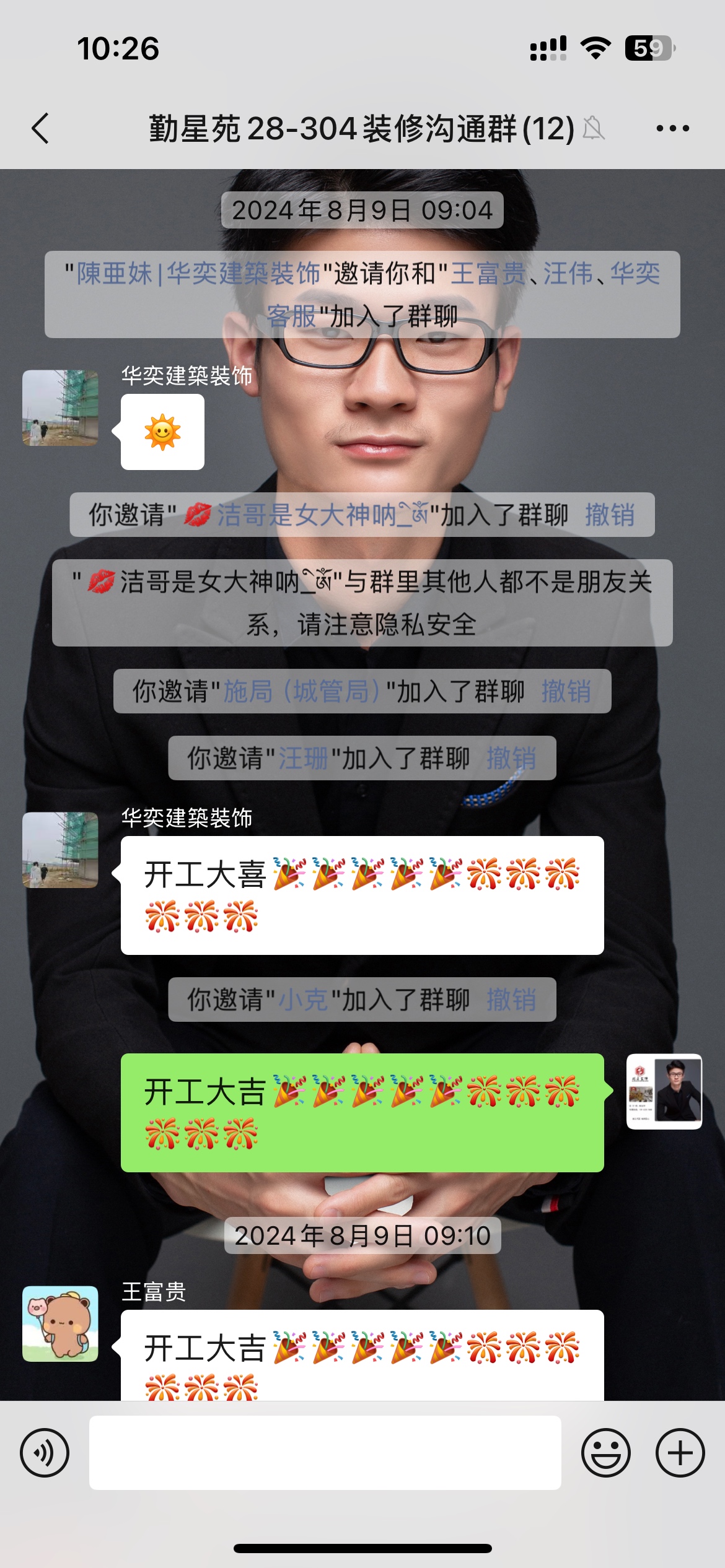The width and height of the screenshot is (725, 1568).
Task: View 王富贵's bear avatar profile
Action: pyautogui.click(x=60, y=1324)
